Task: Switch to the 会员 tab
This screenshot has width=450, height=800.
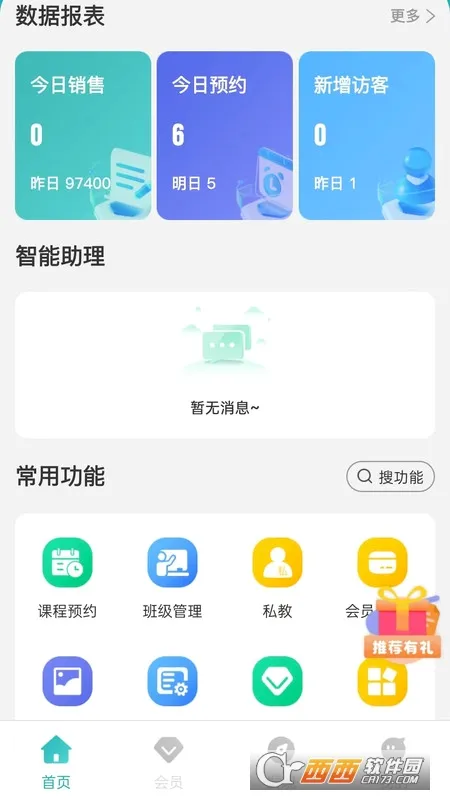Action: (x=168, y=761)
